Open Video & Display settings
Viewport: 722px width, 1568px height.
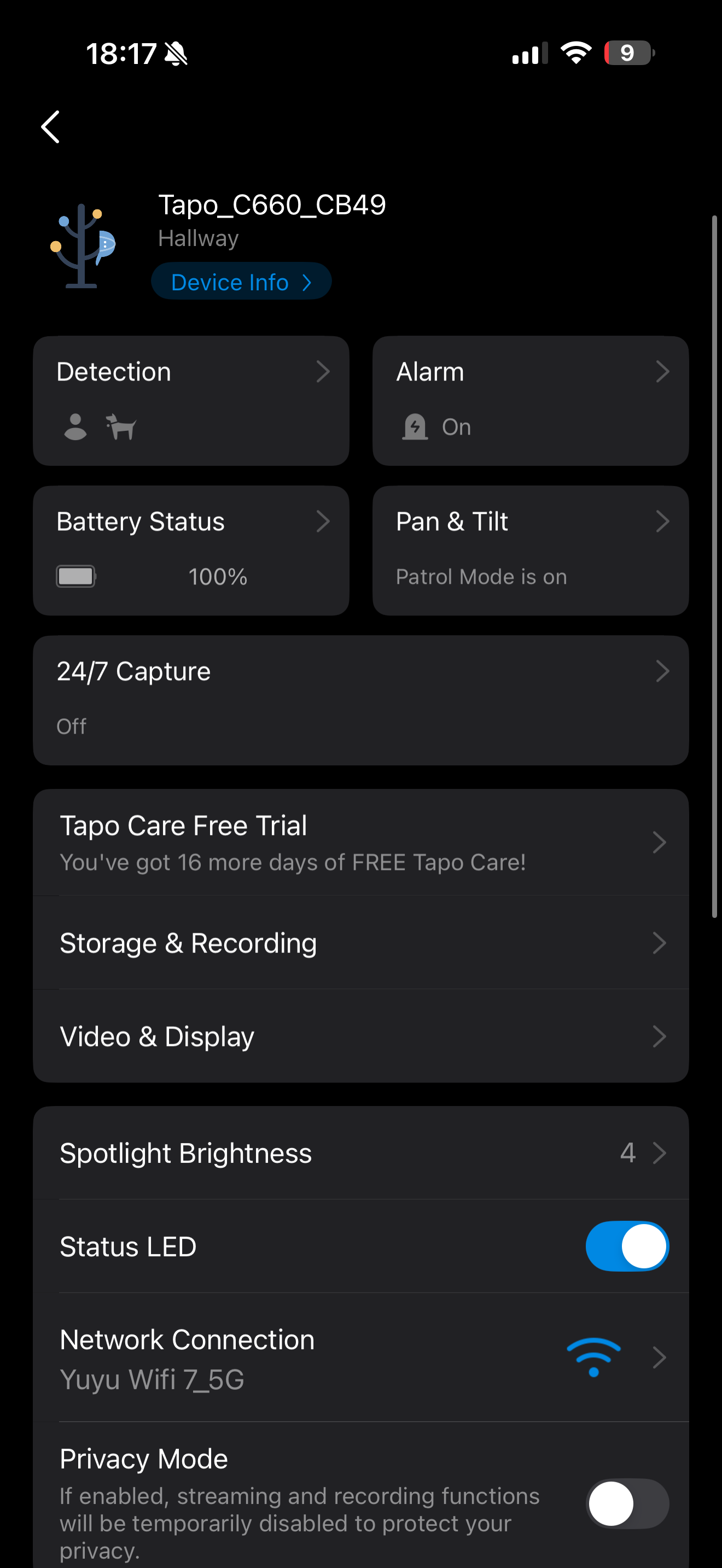(x=360, y=1036)
